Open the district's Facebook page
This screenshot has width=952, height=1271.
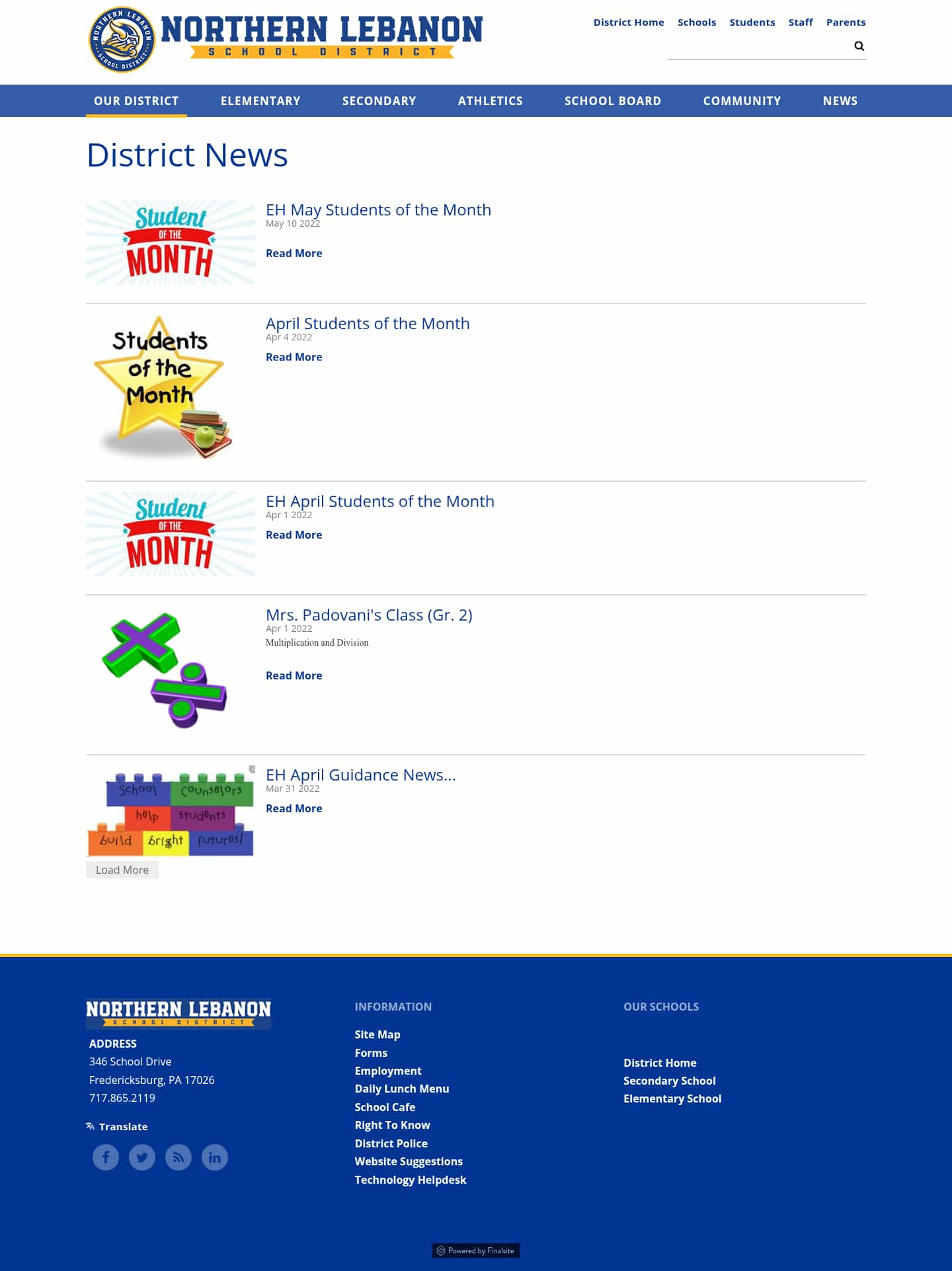click(105, 1157)
